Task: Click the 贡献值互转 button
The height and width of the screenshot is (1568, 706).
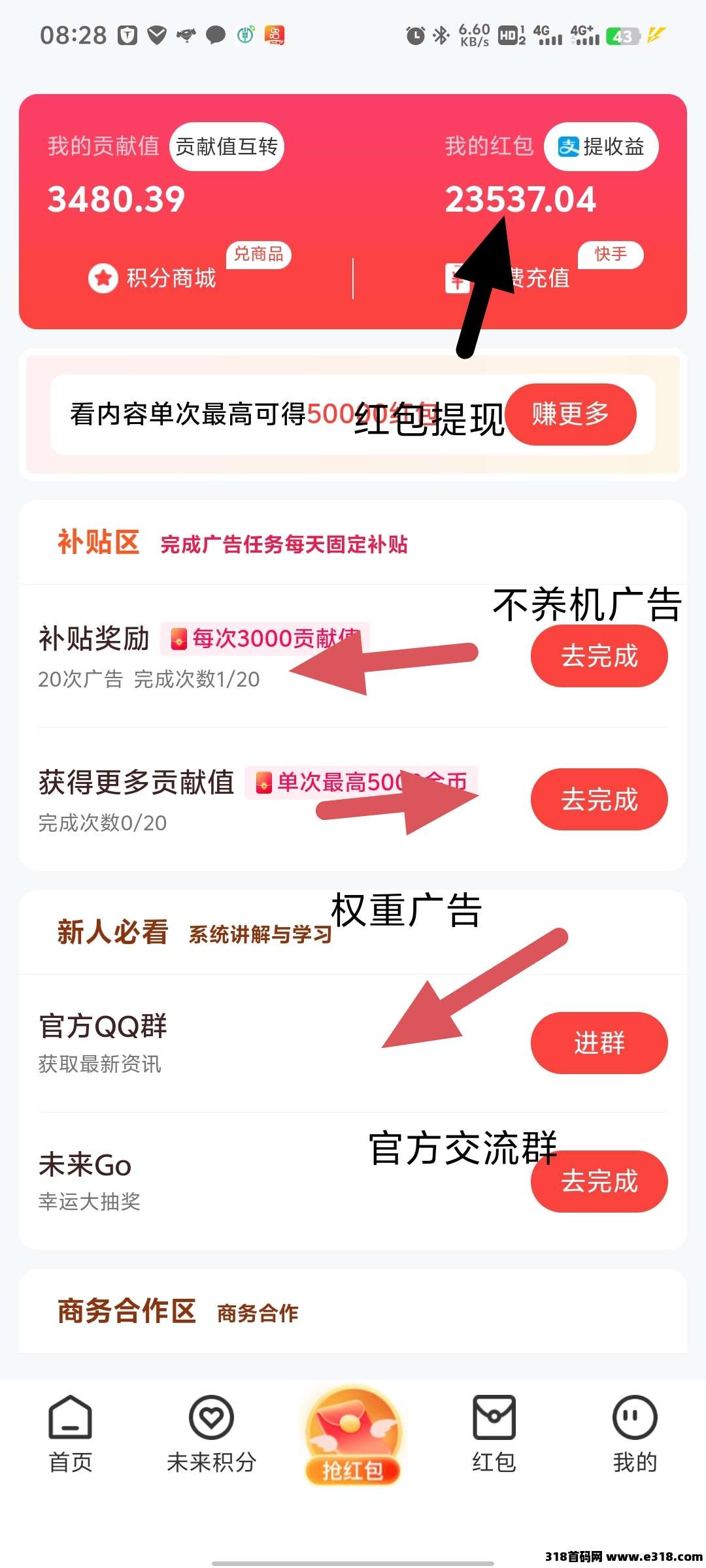Action: (x=227, y=146)
